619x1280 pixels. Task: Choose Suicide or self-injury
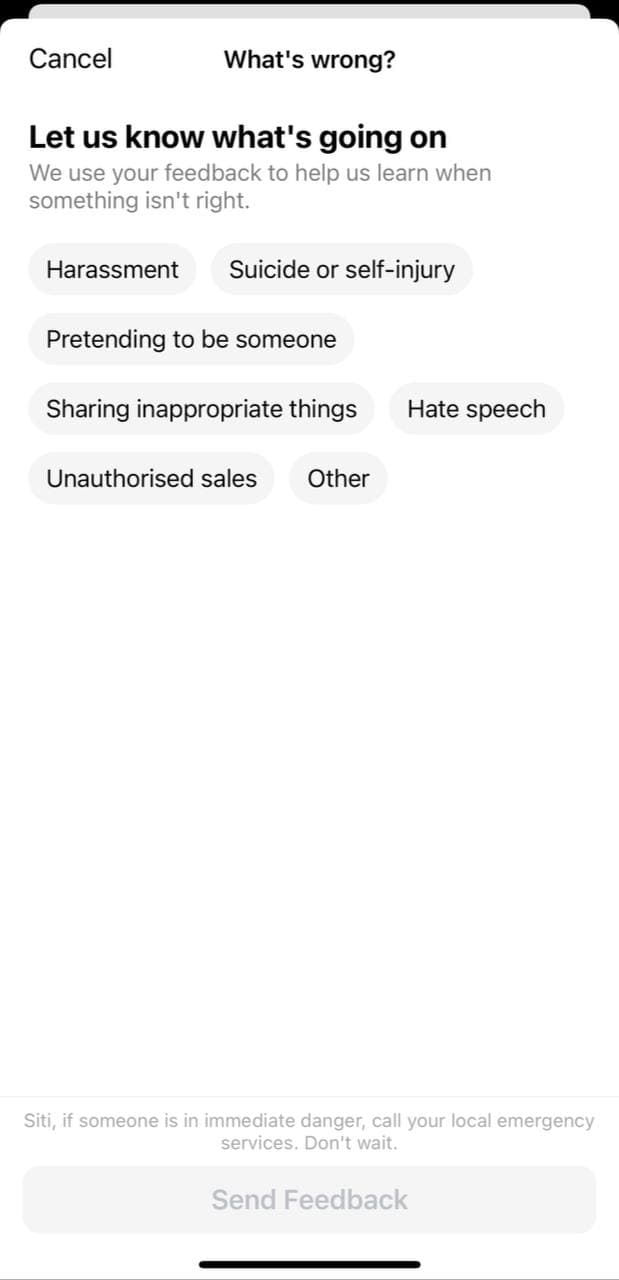click(342, 269)
